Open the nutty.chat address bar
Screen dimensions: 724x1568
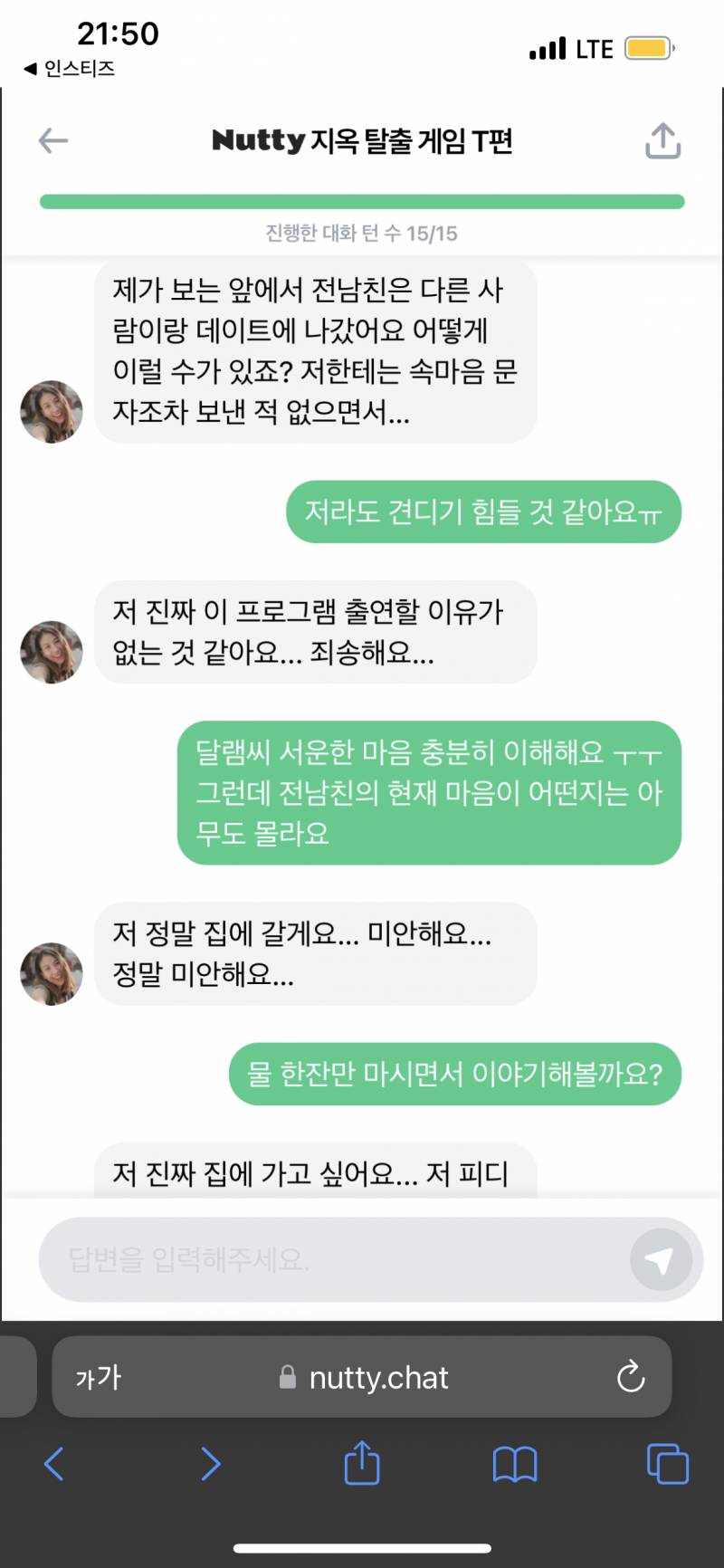point(378,1377)
